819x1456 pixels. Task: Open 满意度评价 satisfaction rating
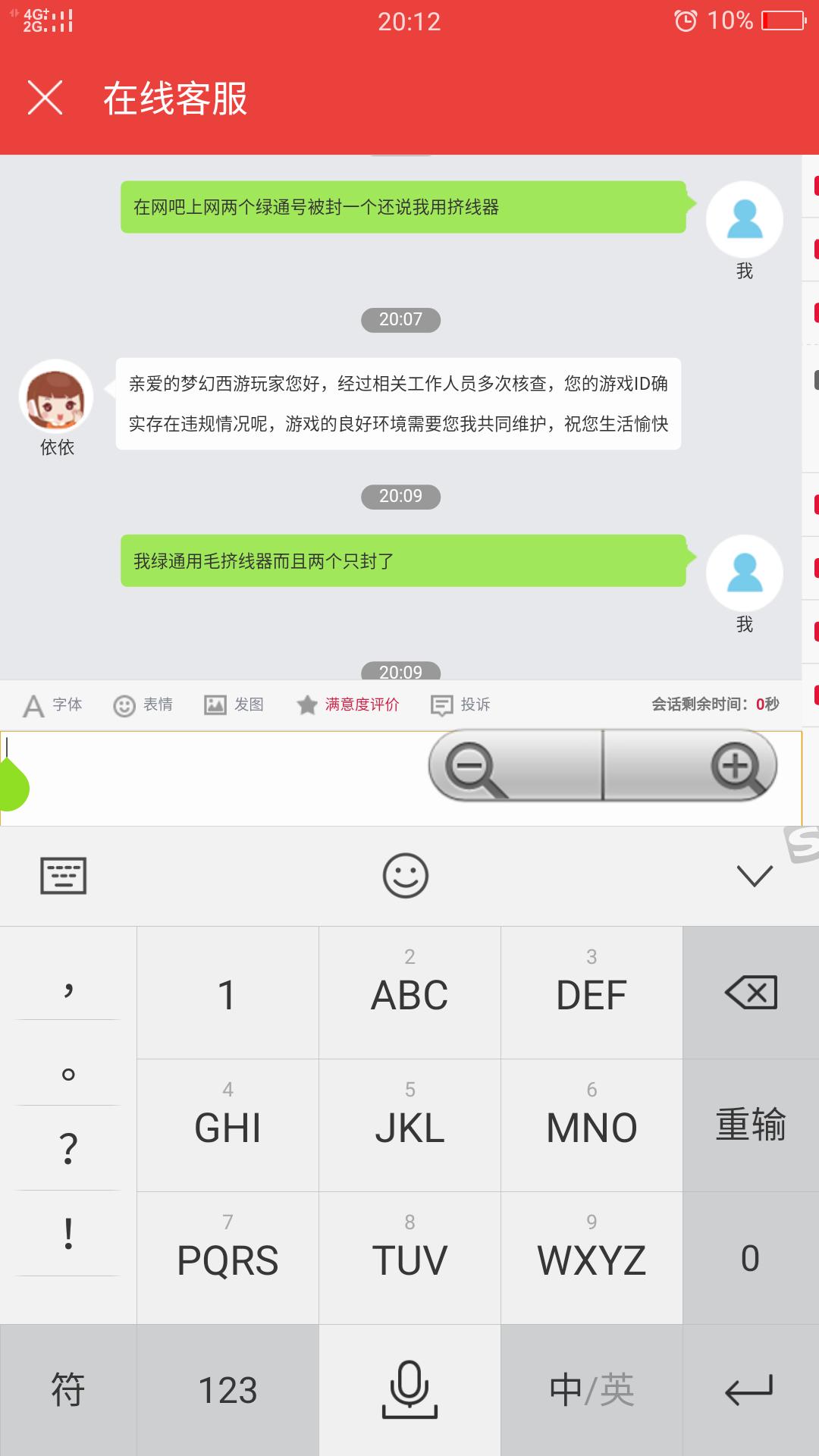tap(348, 705)
